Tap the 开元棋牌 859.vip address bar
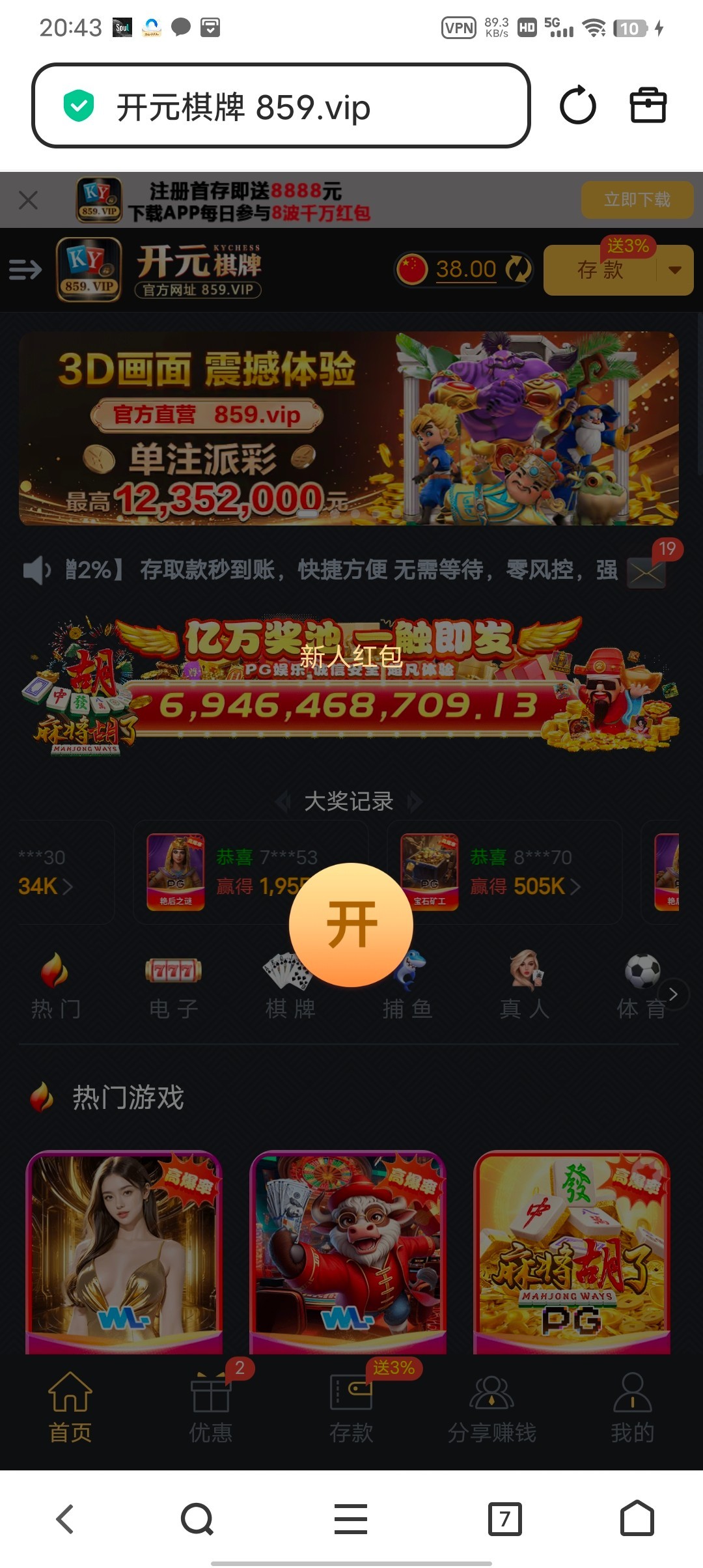The height and width of the screenshot is (1568, 703). pos(280,106)
